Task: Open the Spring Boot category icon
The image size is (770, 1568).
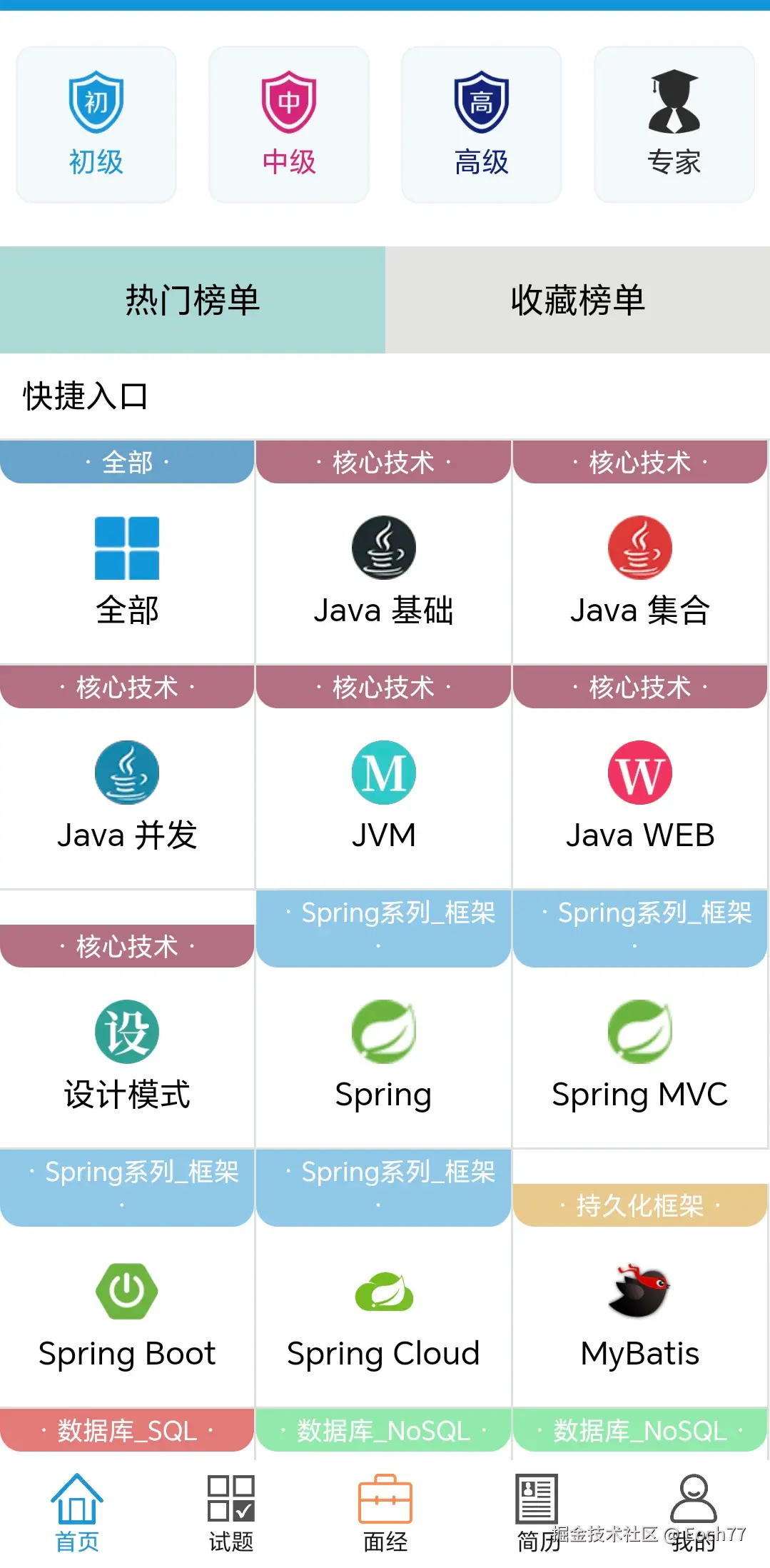Action: [126, 1291]
